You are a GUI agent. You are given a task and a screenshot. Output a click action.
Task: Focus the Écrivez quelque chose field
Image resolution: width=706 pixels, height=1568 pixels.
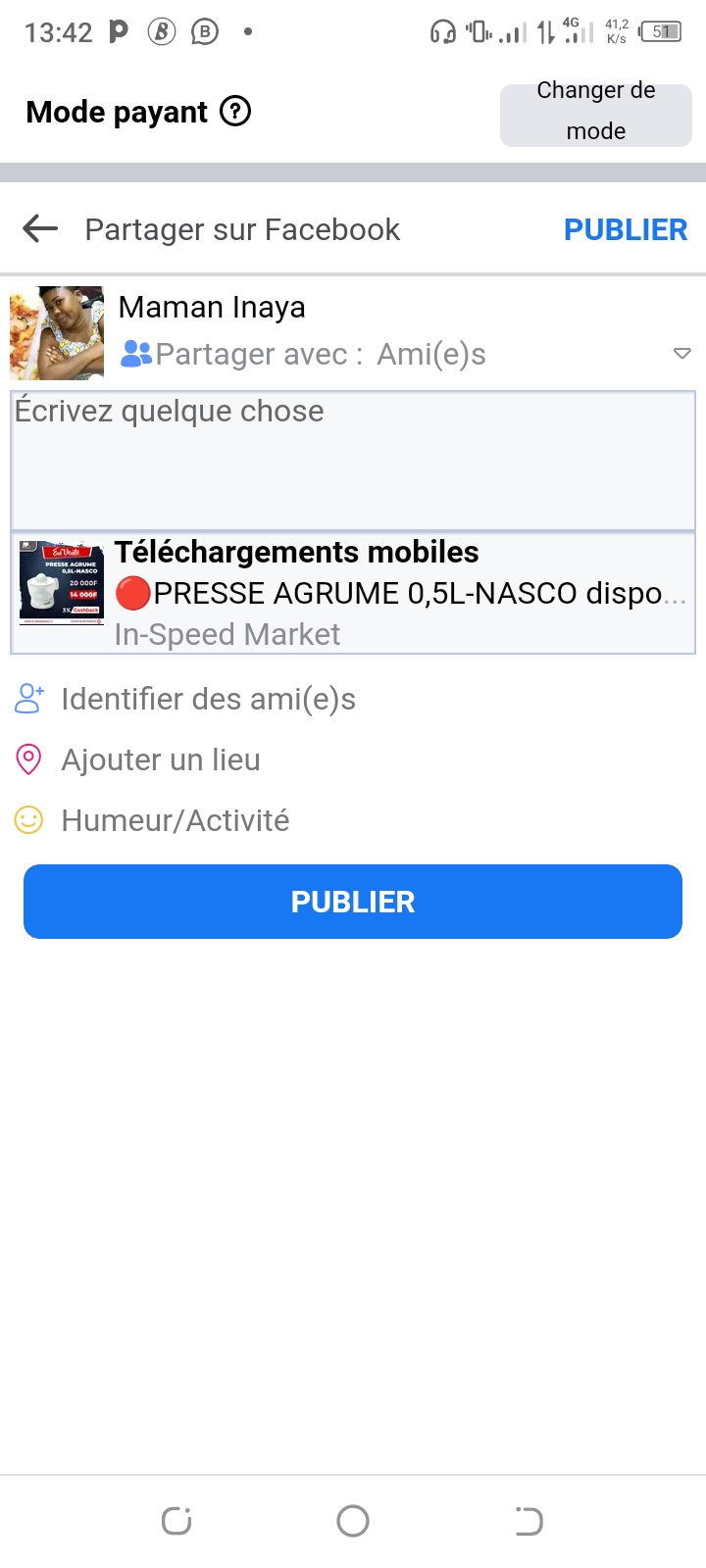(x=353, y=461)
